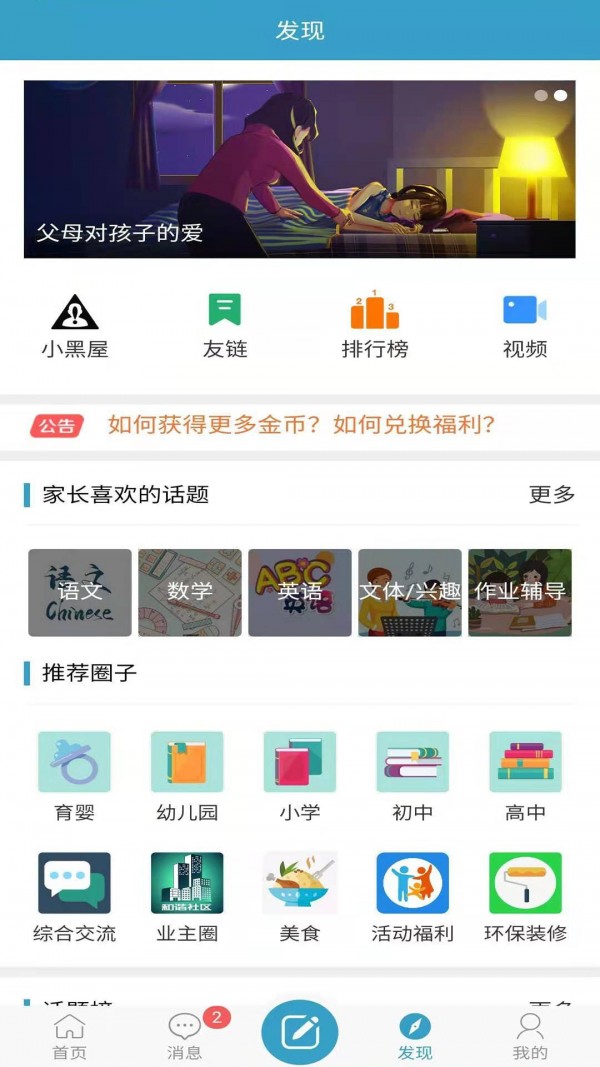This screenshot has width=600, height=1067.
Task: Select the 数学 topic tile
Action: (x=190, y=592)
